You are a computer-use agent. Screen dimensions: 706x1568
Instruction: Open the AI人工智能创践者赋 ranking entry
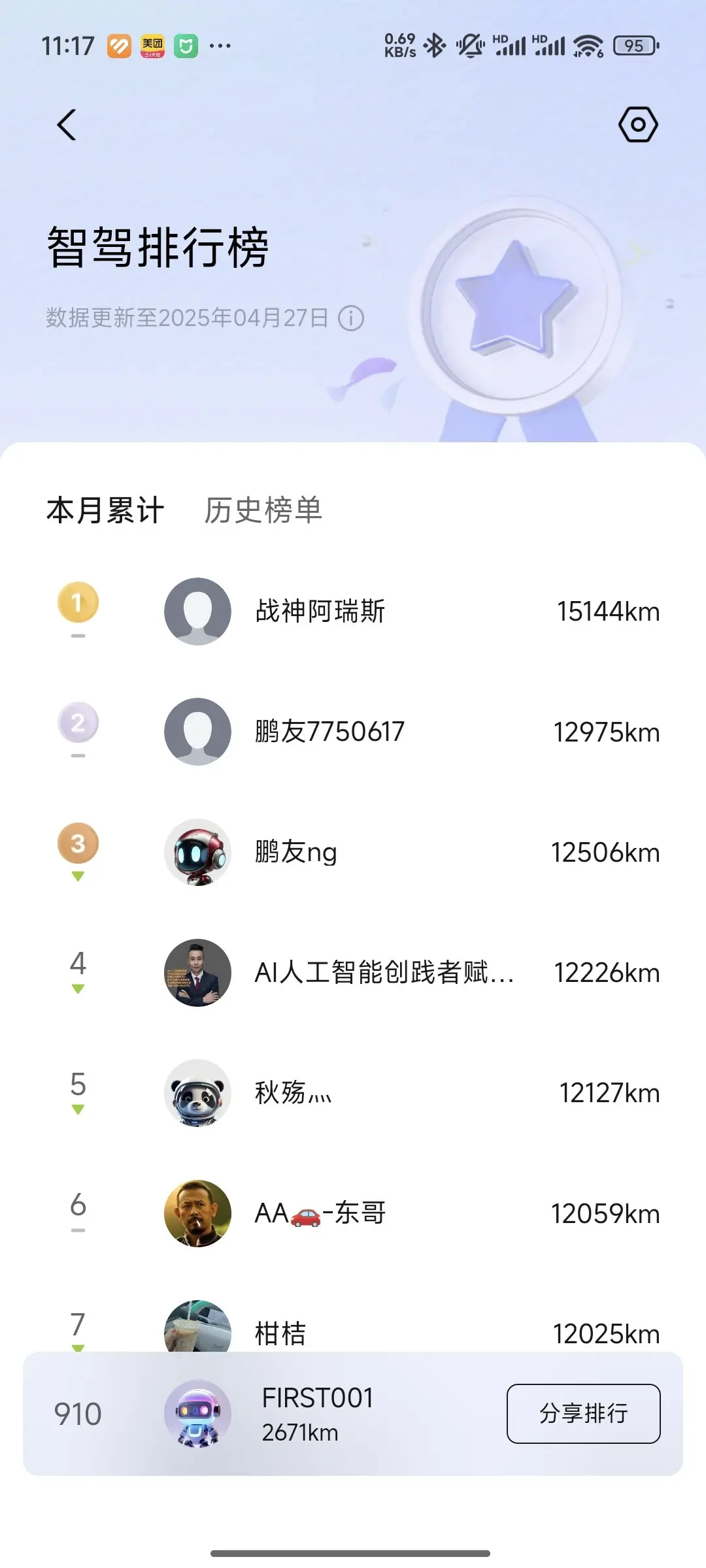point(353,973)
